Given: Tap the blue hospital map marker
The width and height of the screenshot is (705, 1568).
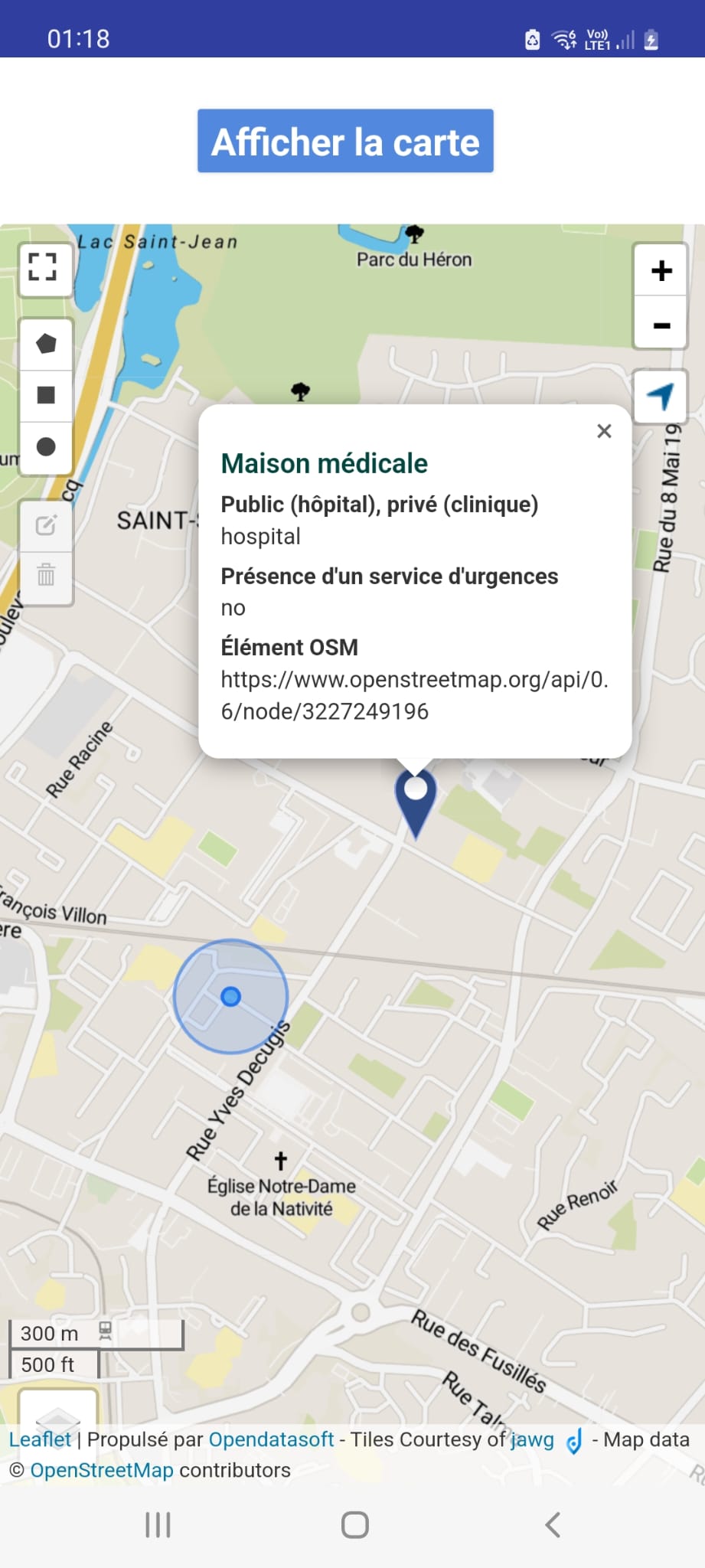Looking at the screenshot, I should 416,800.
